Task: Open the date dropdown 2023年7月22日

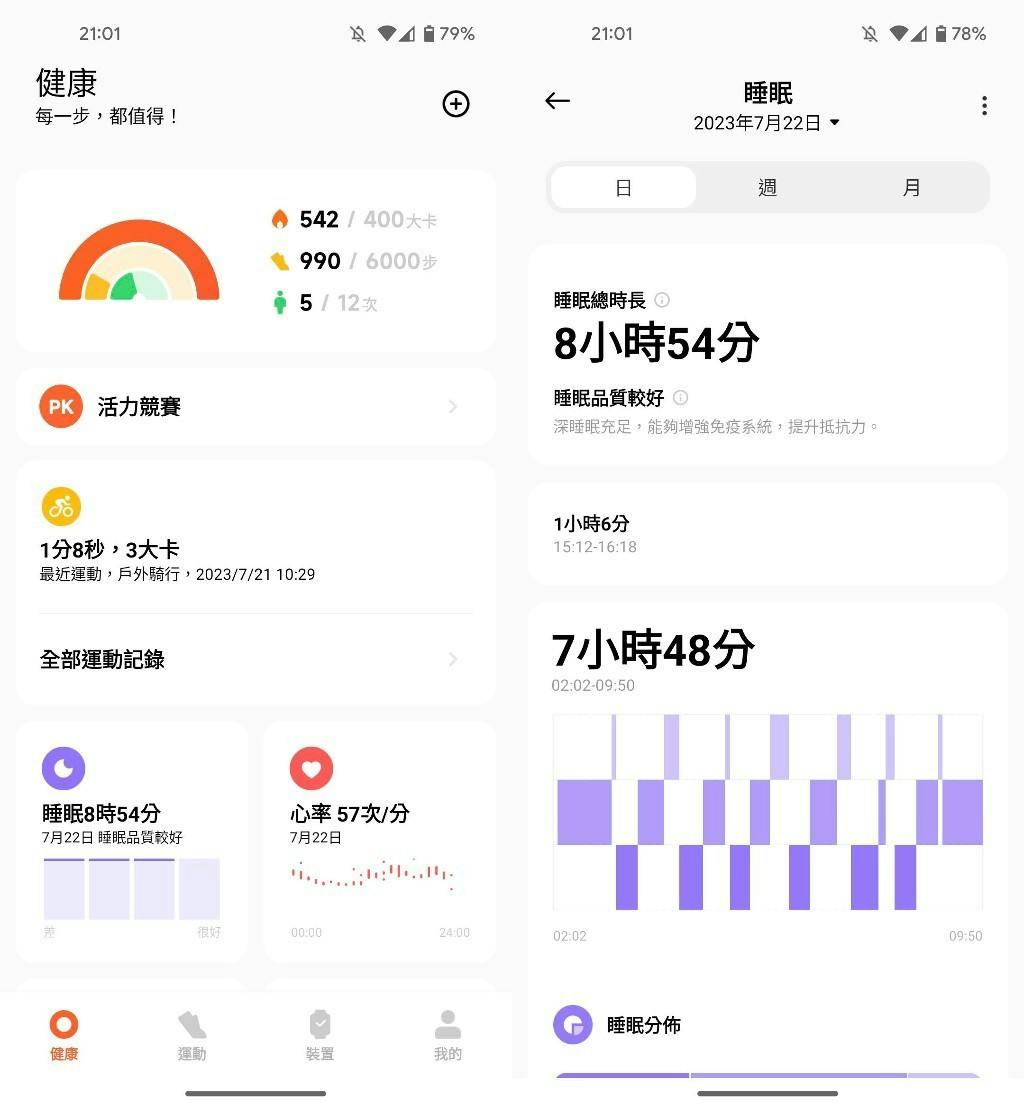Action: point(767,123)
